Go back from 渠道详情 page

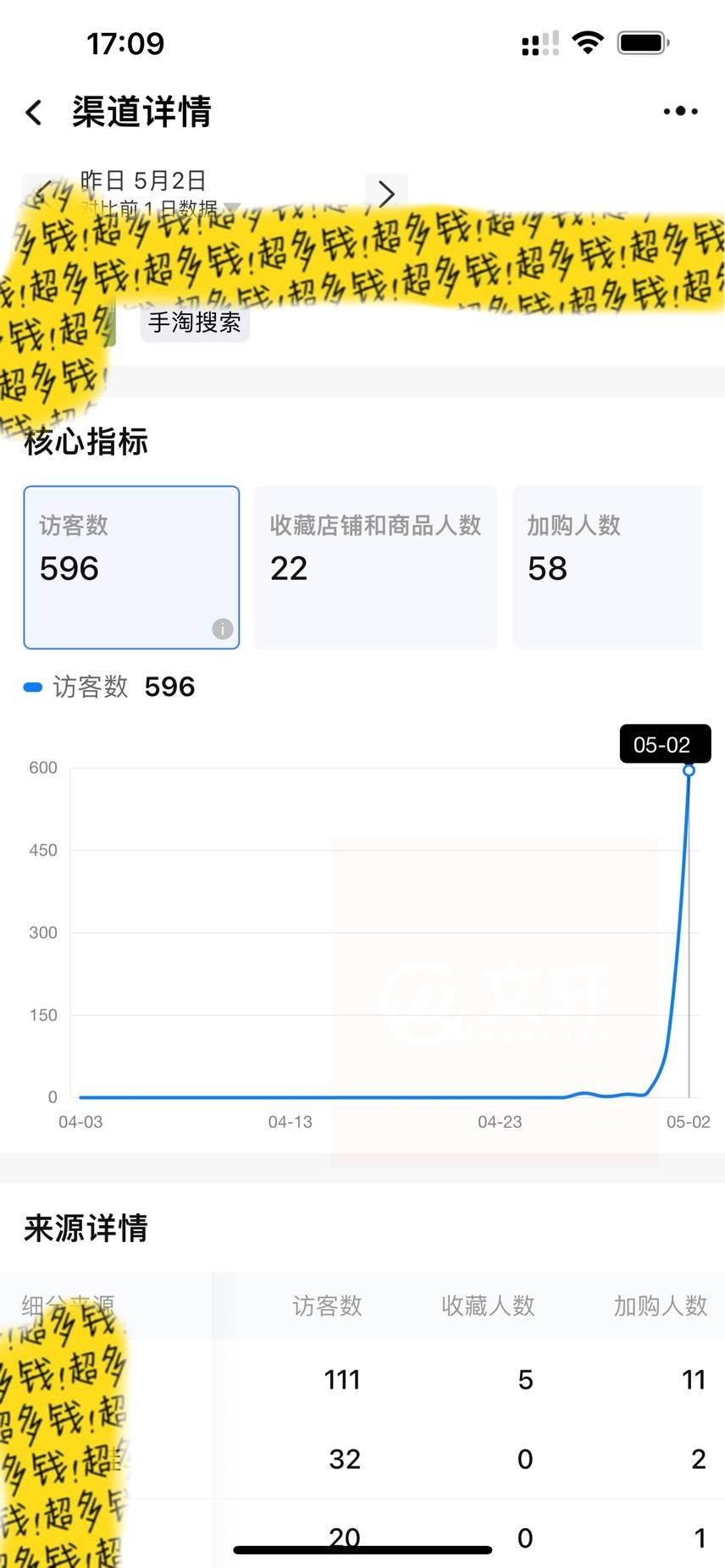[34, 112]
